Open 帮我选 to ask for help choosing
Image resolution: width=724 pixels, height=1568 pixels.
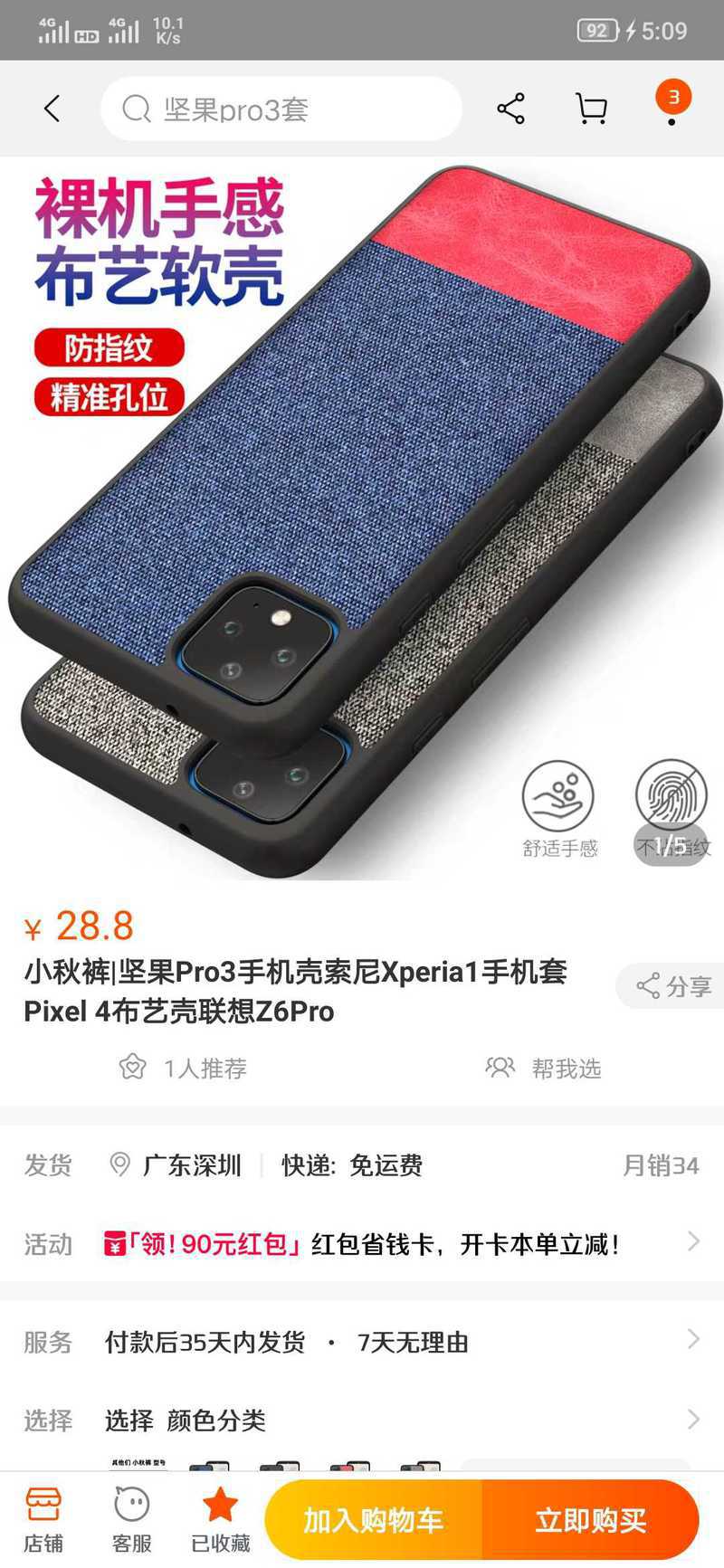tap(543, 1069)
